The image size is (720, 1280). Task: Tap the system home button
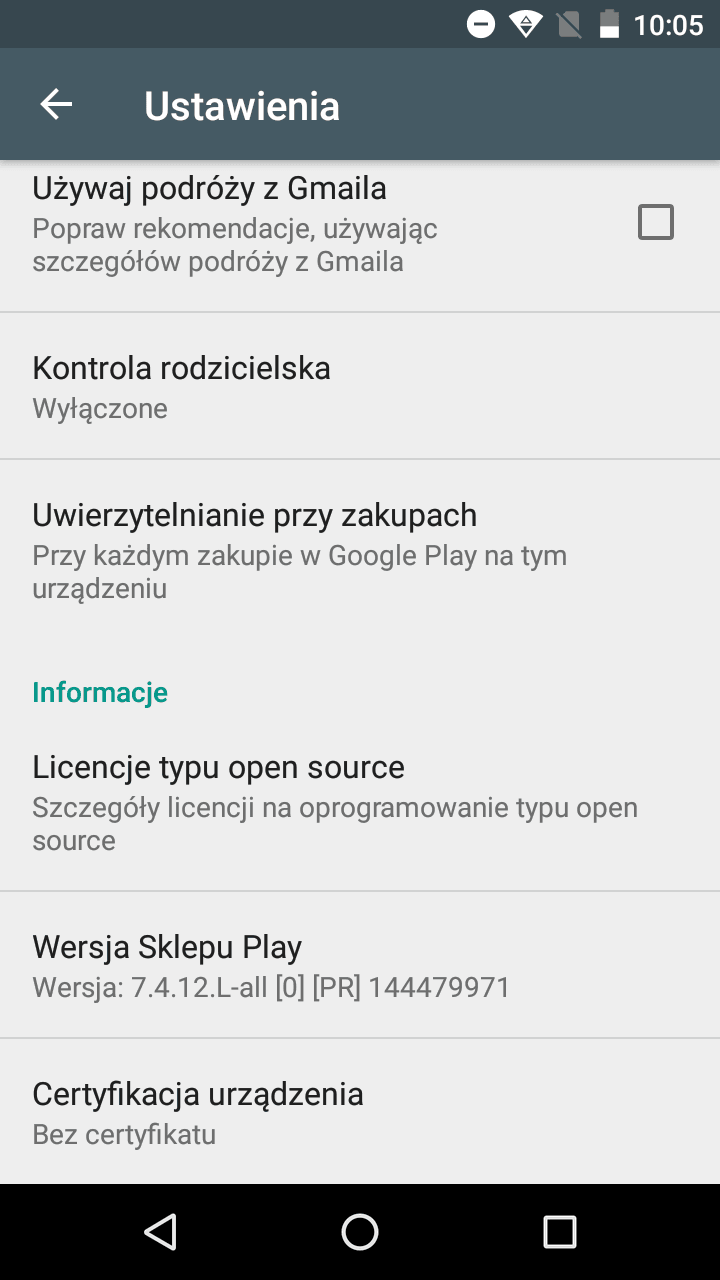pyautogui.click(x=360, y=1232)
